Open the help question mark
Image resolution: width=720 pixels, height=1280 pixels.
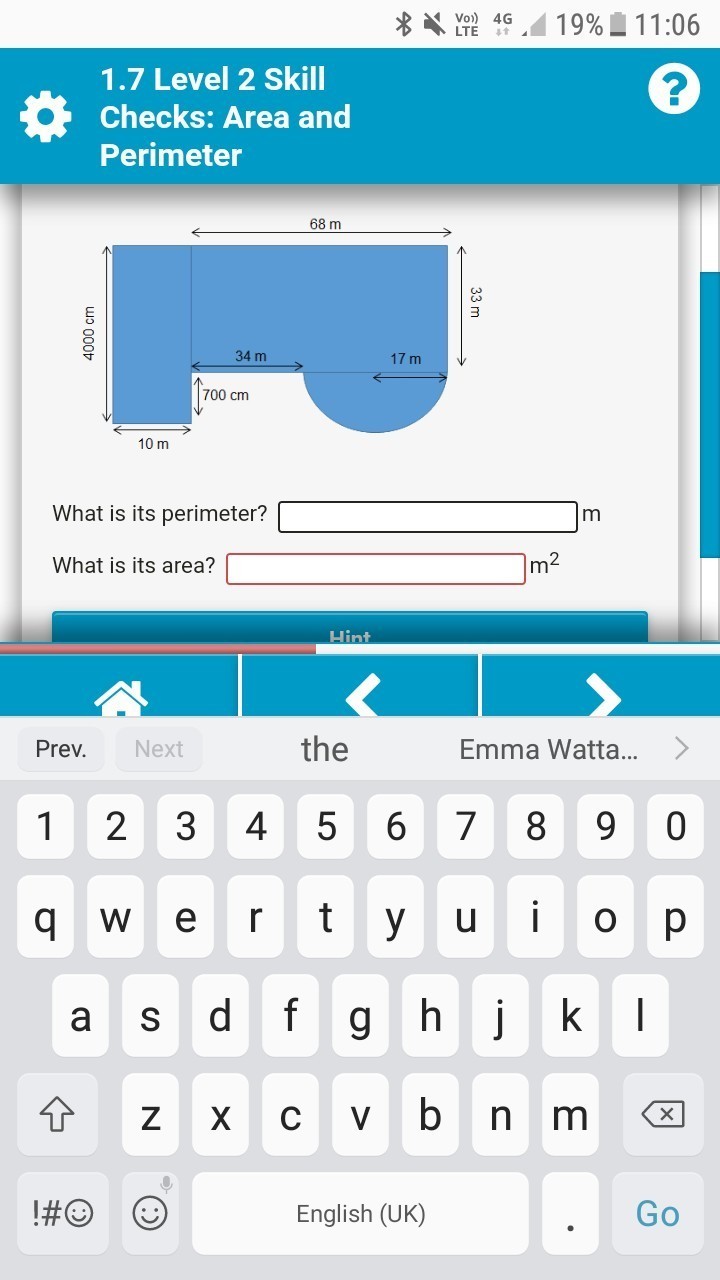(x=673, y=91)
